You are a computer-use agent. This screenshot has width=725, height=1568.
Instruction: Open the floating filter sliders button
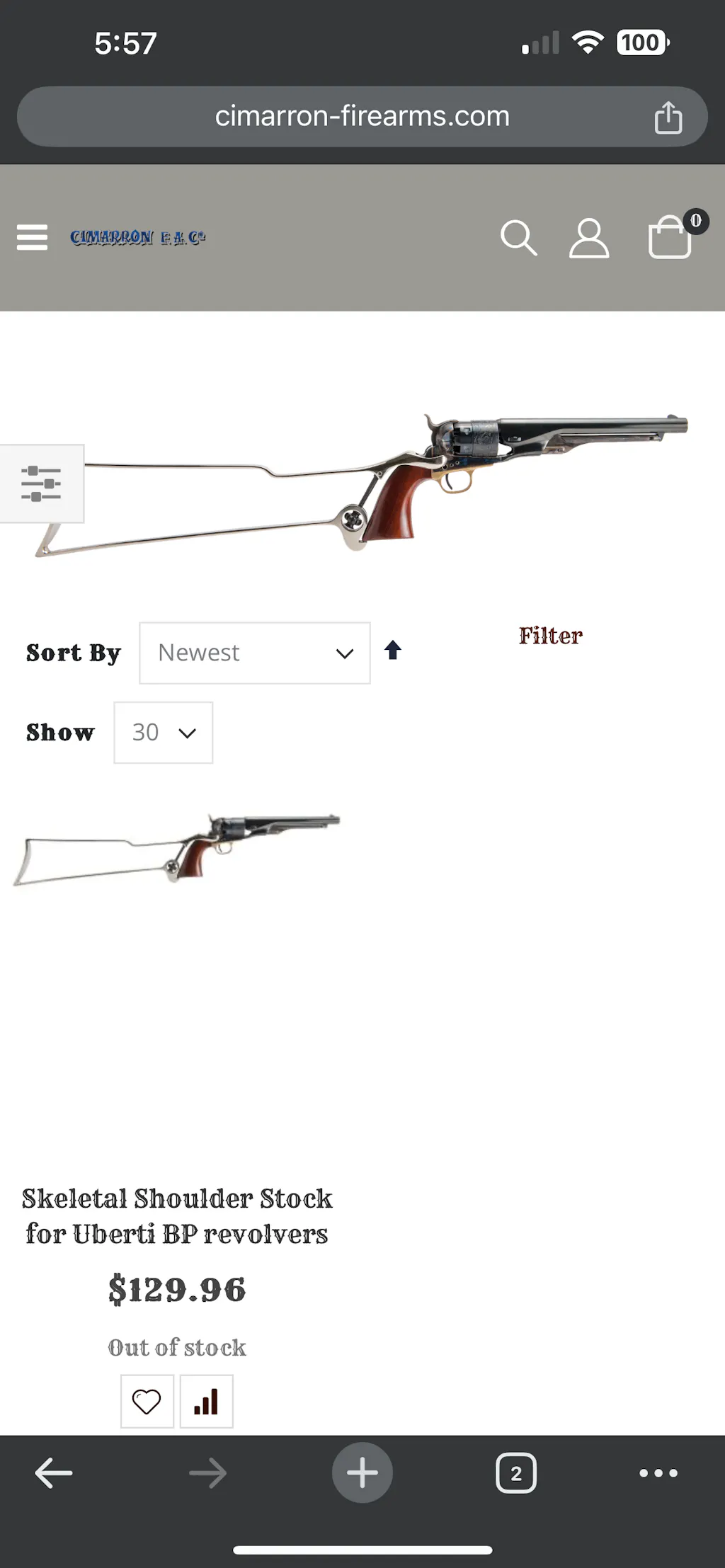point(42,484)
